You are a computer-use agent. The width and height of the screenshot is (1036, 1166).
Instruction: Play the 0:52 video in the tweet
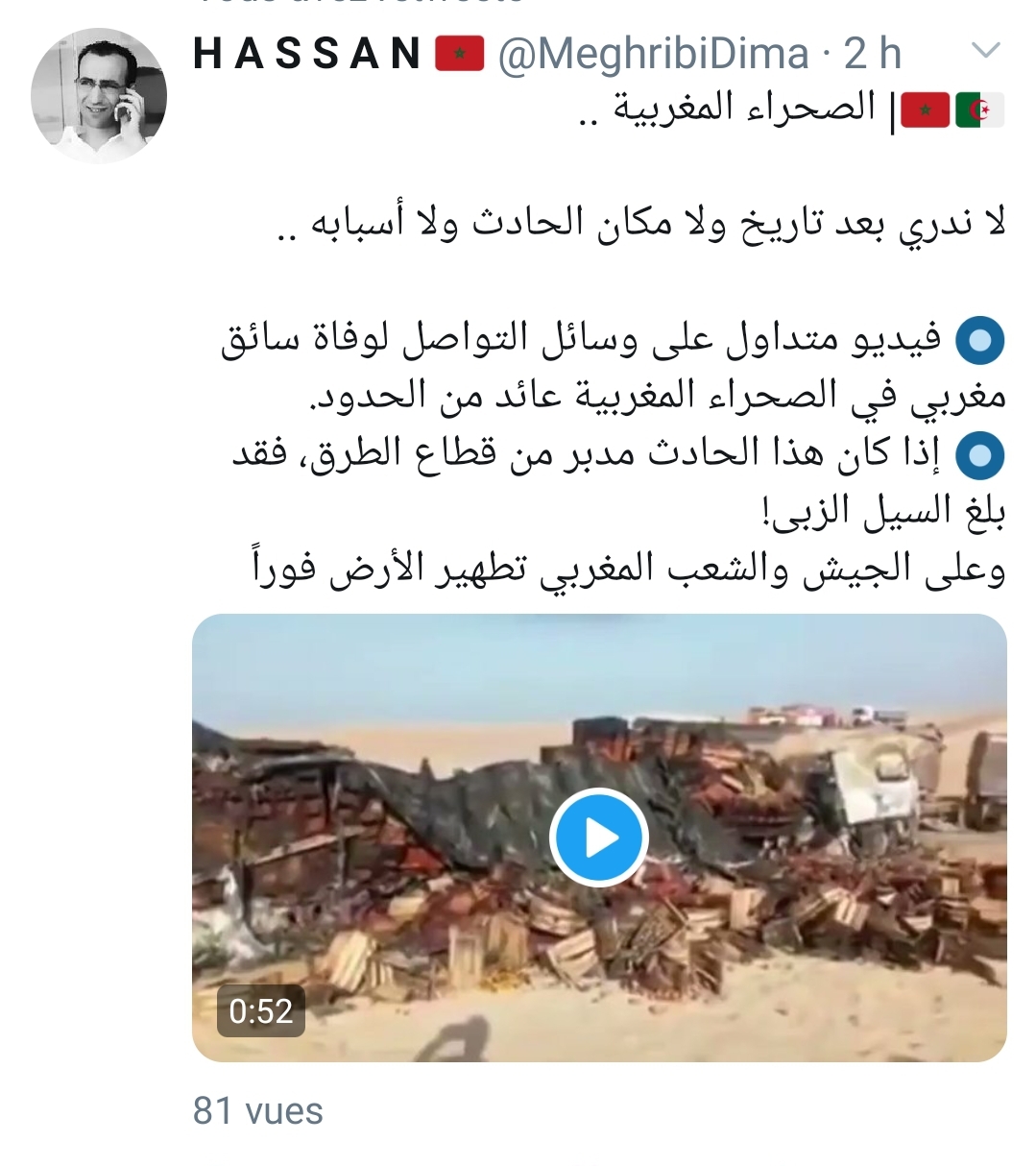[599, 838]
